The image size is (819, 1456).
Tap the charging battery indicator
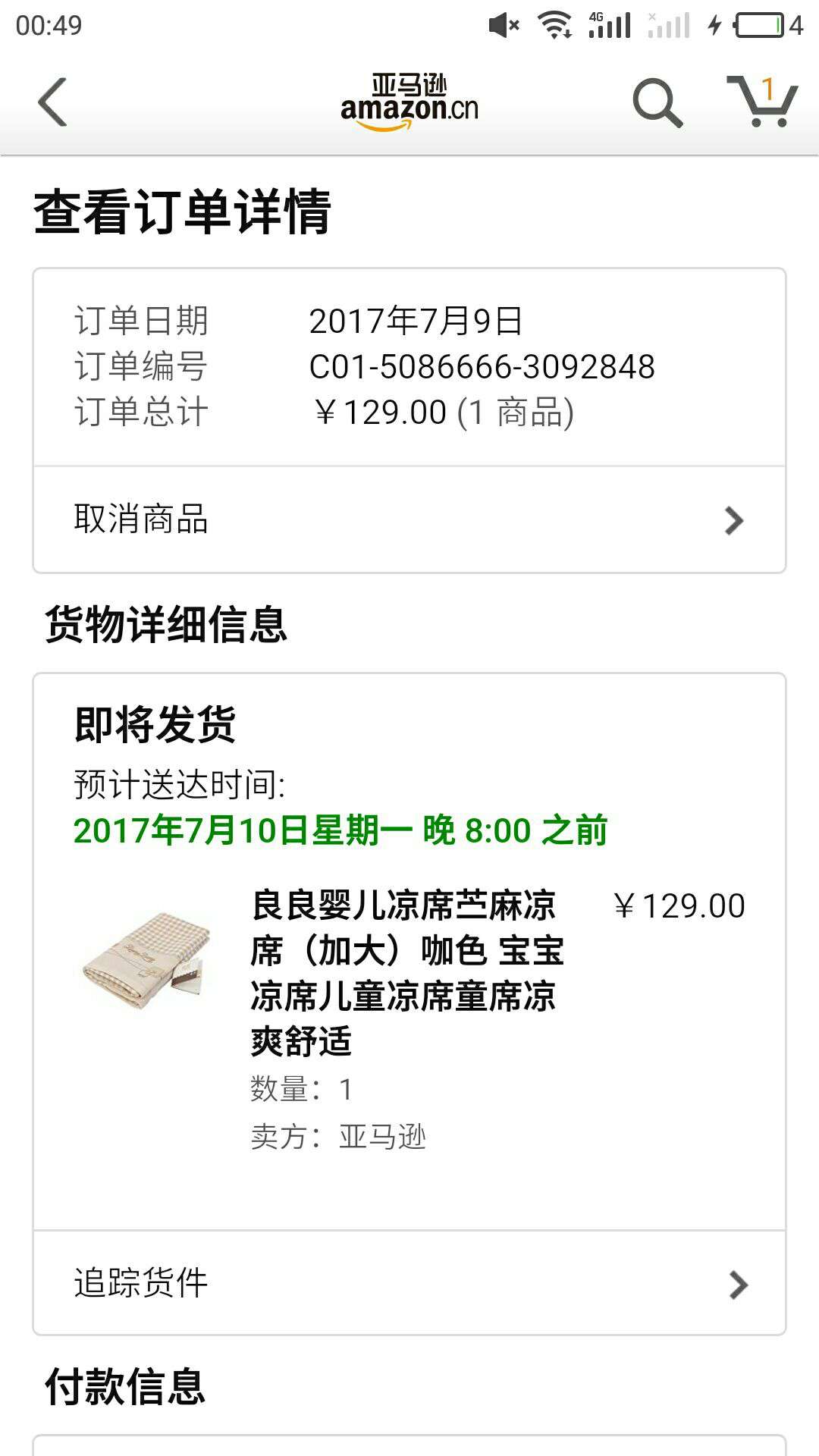click(x=751, y=23)
